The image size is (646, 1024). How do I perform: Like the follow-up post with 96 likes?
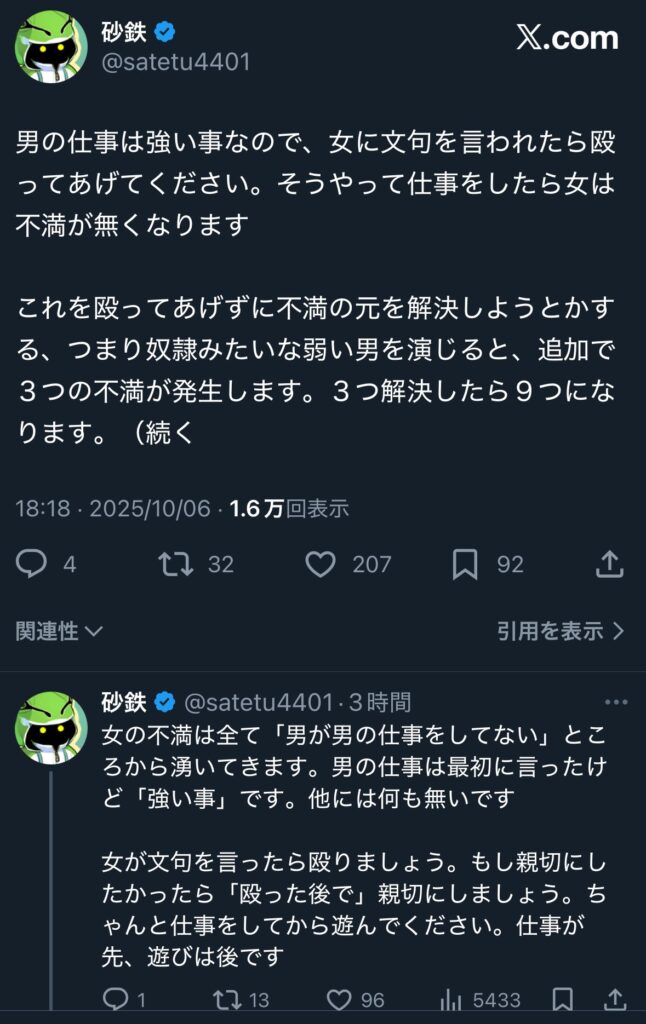click(341, 999)
